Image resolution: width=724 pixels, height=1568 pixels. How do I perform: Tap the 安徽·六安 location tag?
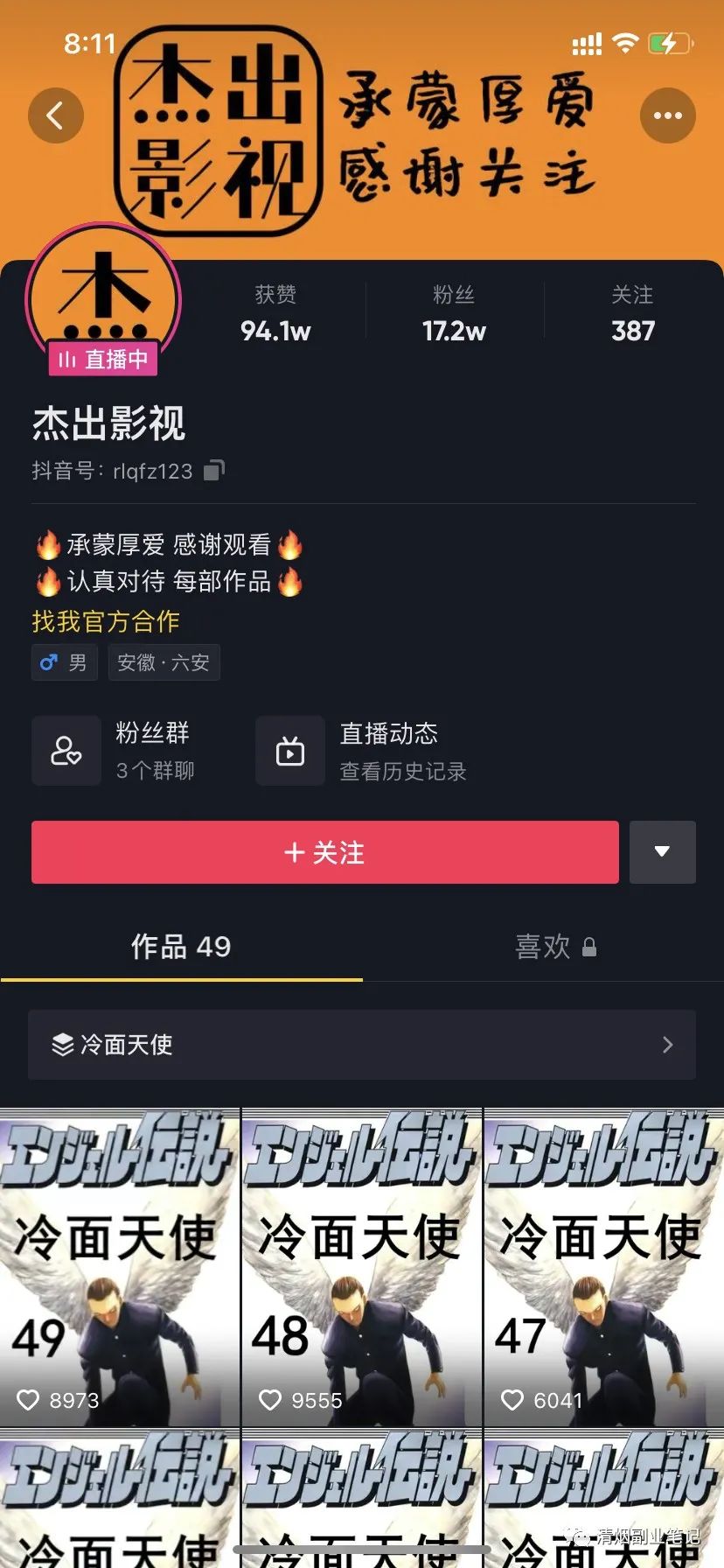click(x=164, y=662)
